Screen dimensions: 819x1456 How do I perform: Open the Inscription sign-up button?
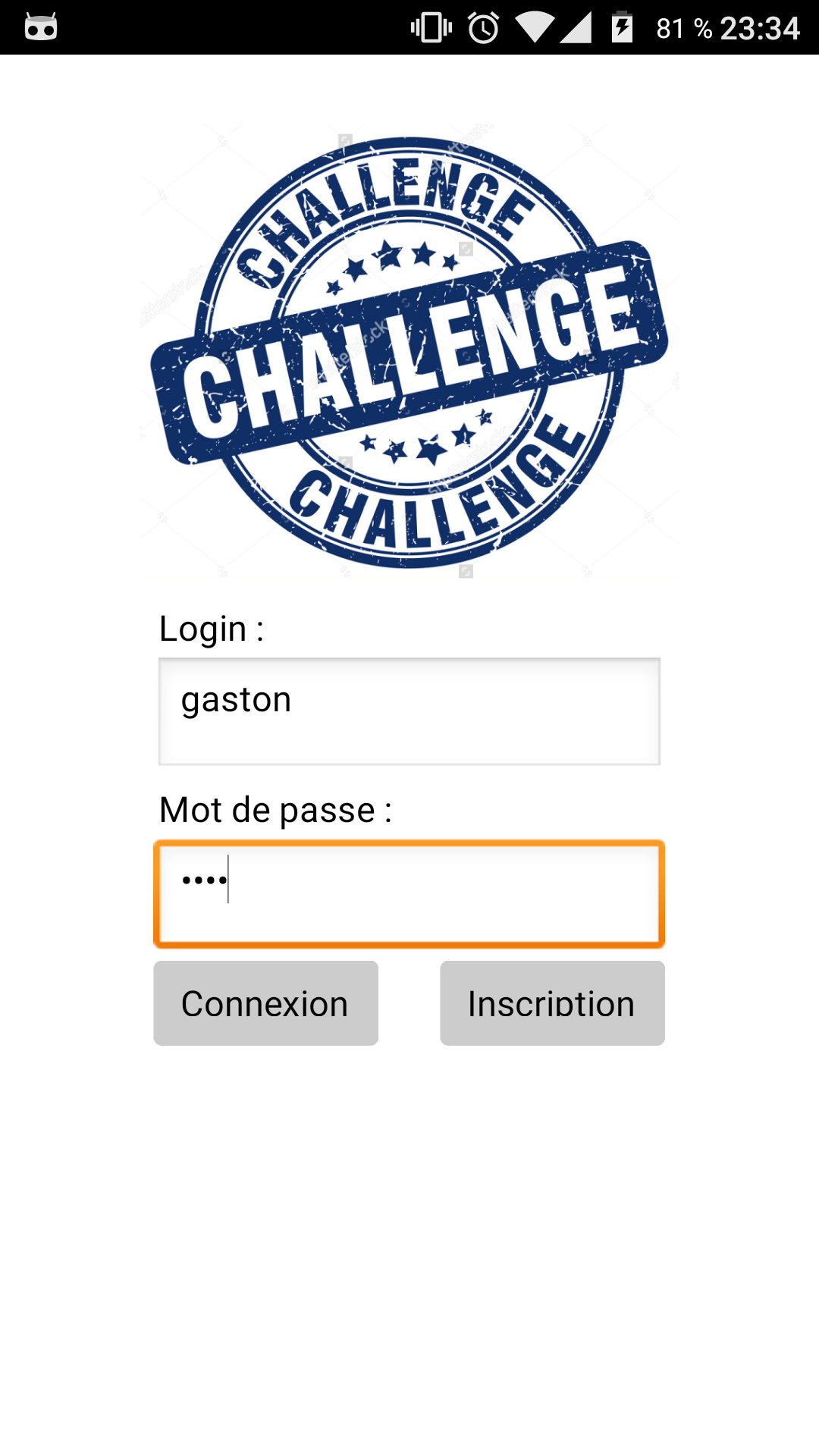pyautogui.click(x=552, y=1003)
